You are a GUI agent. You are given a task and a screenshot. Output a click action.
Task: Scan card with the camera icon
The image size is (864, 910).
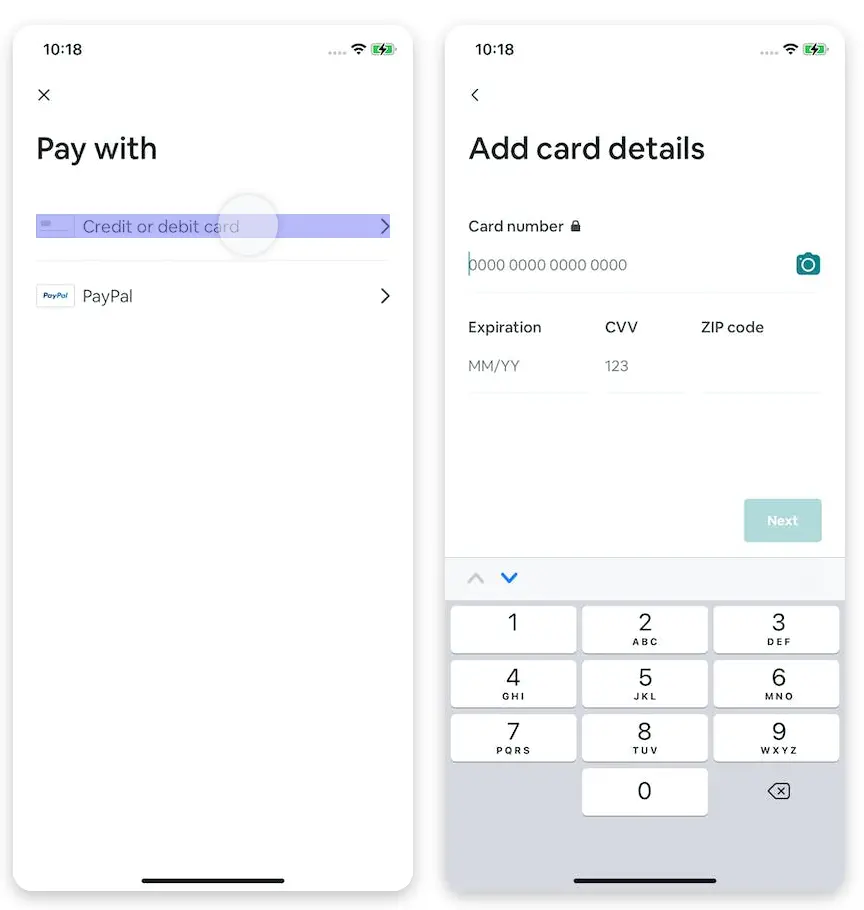808,265
